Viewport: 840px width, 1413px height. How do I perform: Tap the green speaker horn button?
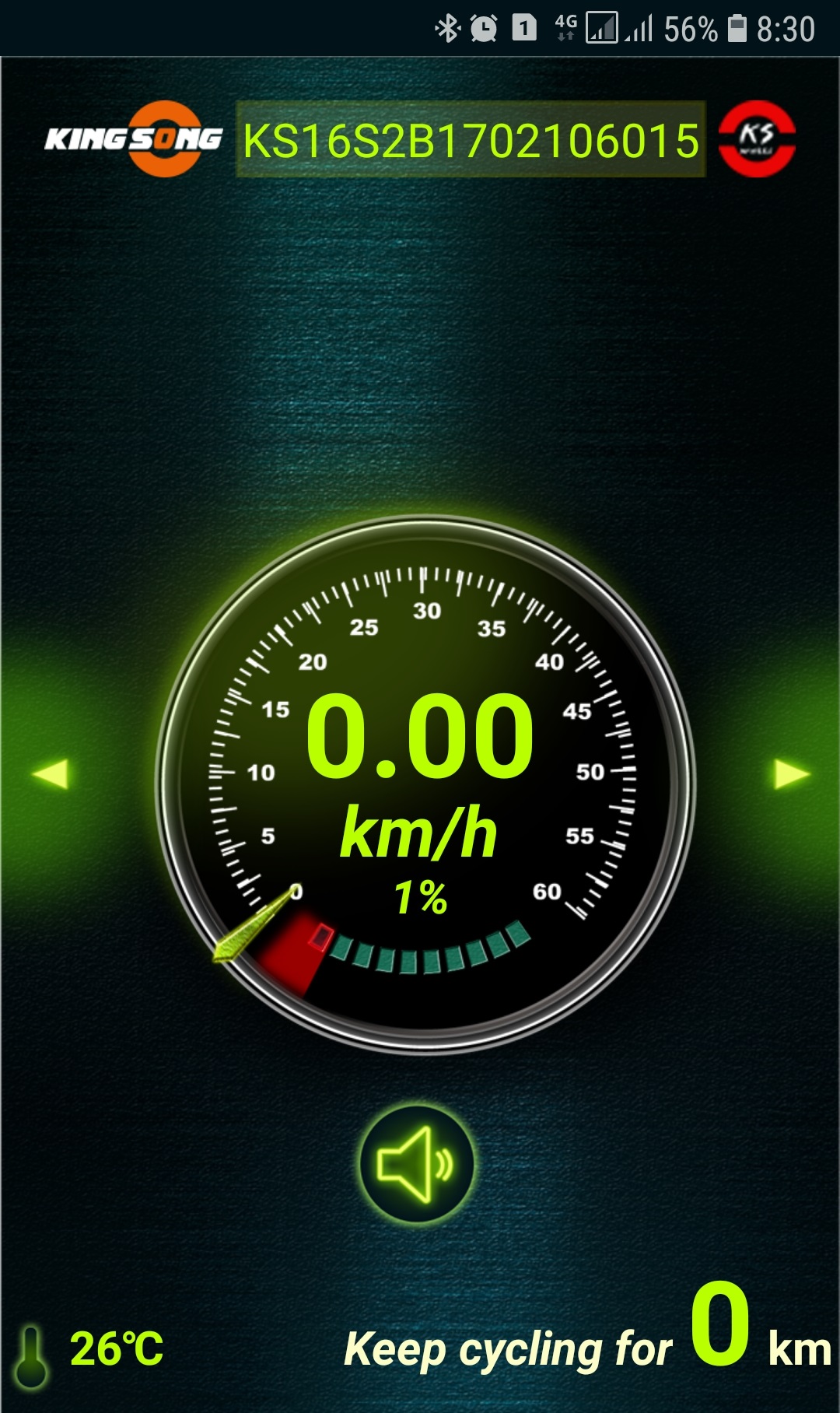tap(417, 1164)
